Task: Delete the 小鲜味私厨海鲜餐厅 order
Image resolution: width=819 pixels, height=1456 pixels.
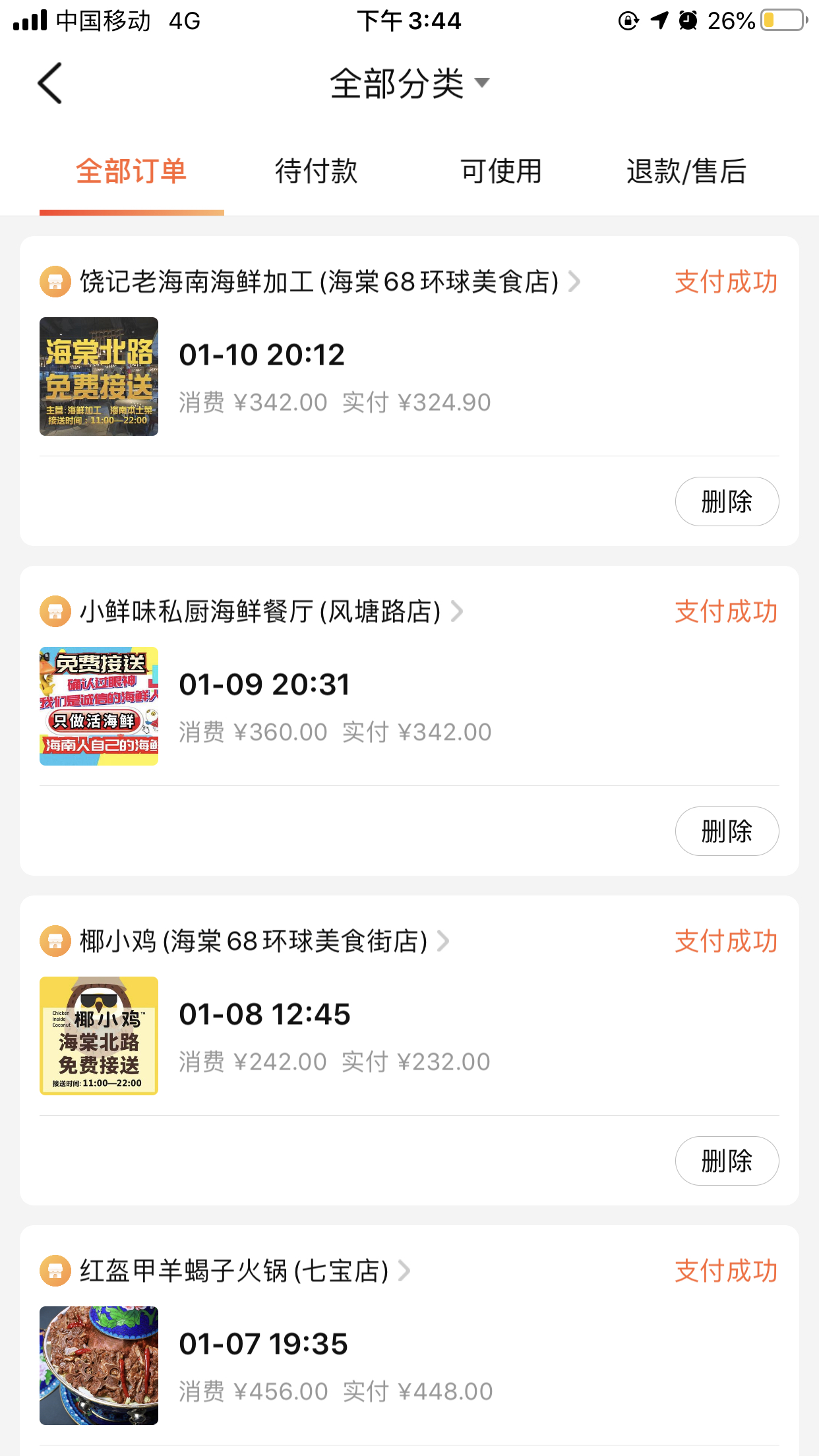Action: click(x=726, y=832)
